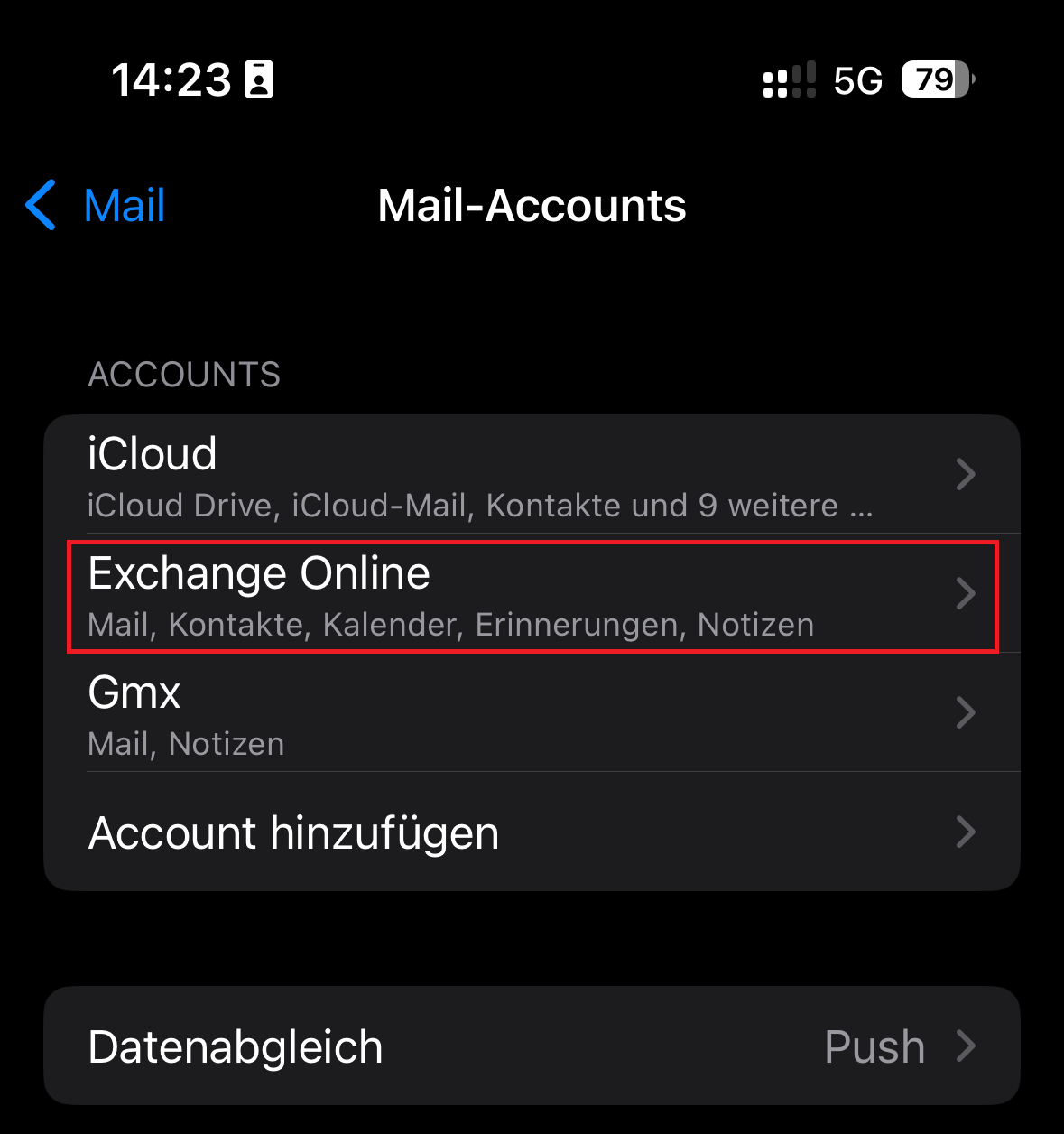Viewport: 1064px width, 1134px height.
Task: Open the iCloud account
Action: click(x=532, y=475)
